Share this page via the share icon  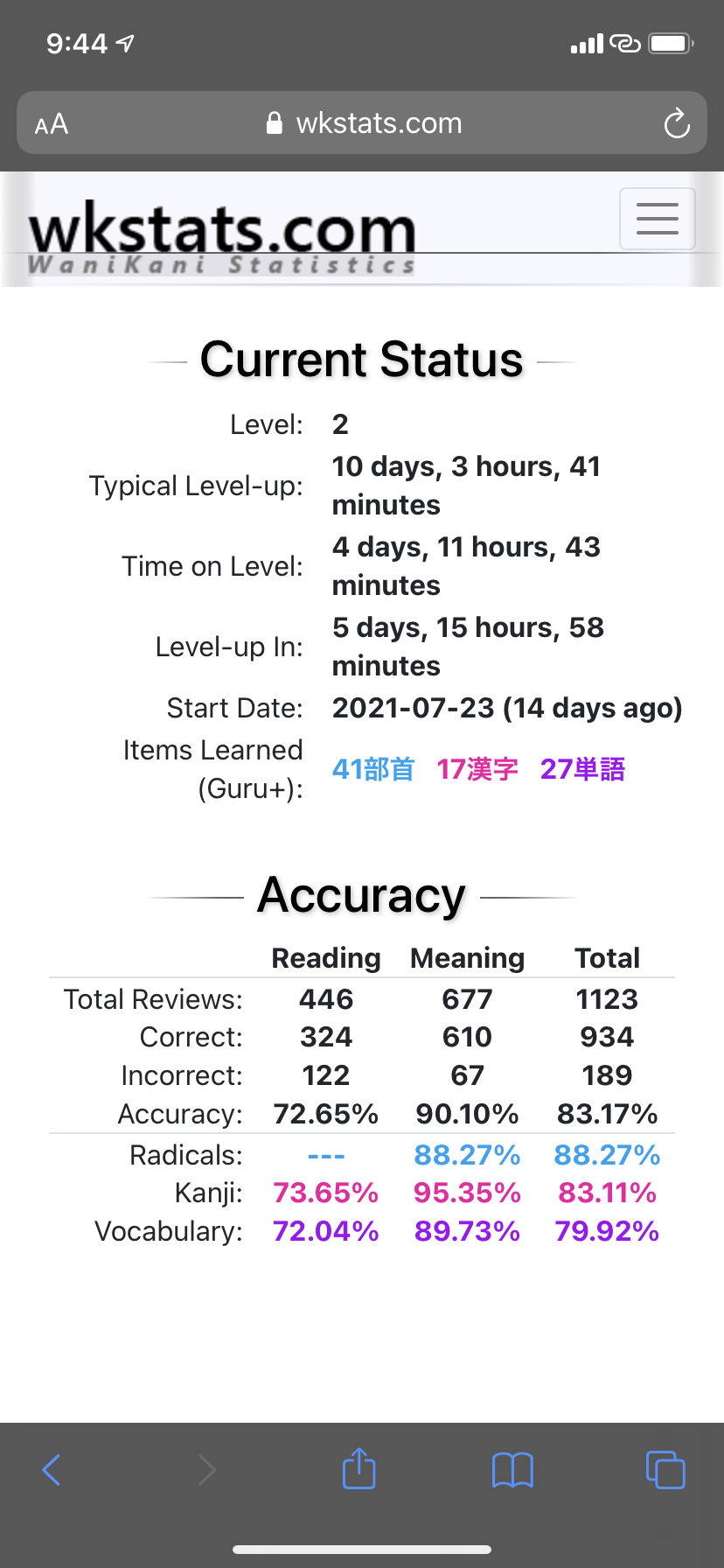(x=359, y=1468)
